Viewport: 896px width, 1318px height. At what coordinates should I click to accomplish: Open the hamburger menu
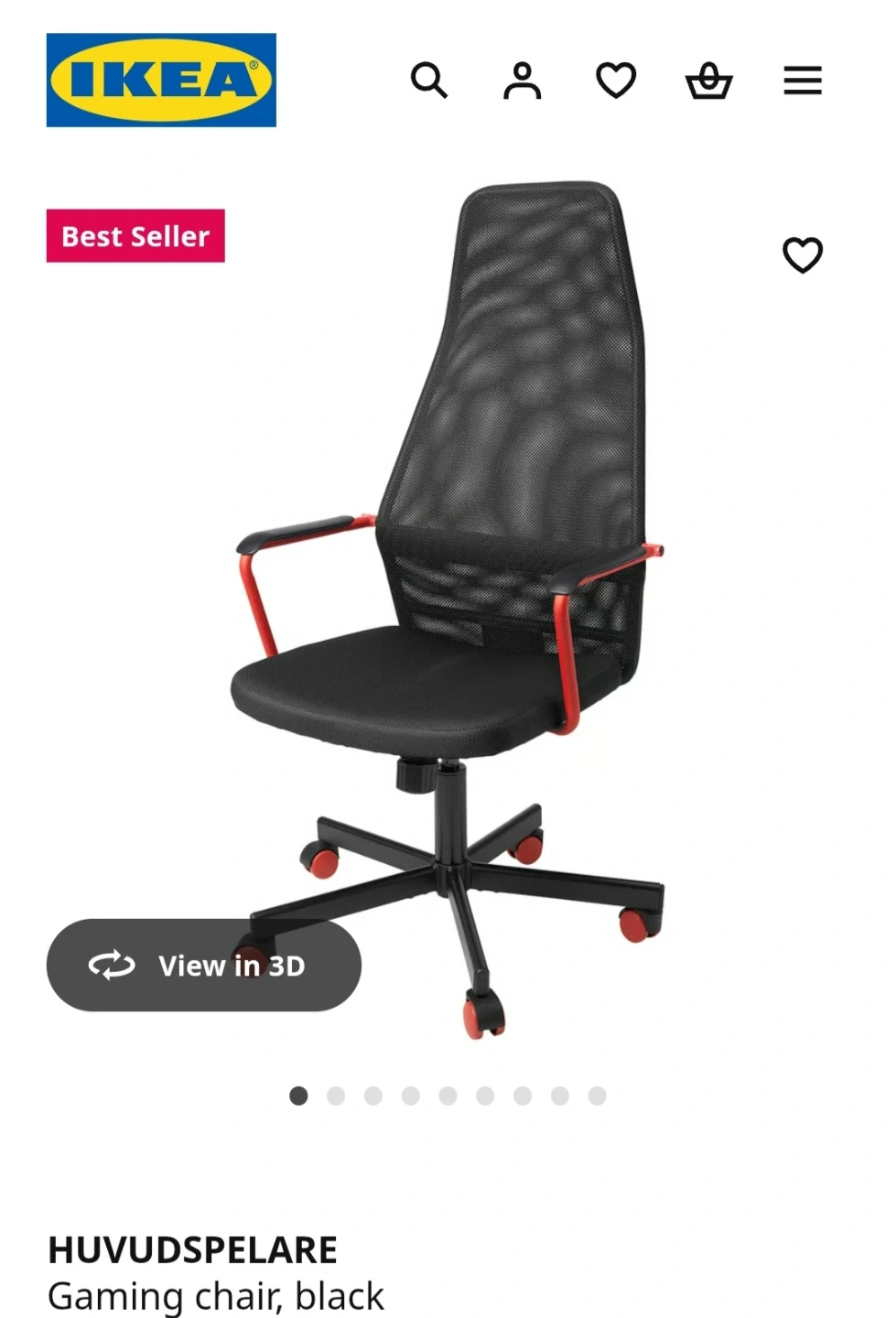tap(803, 81)
